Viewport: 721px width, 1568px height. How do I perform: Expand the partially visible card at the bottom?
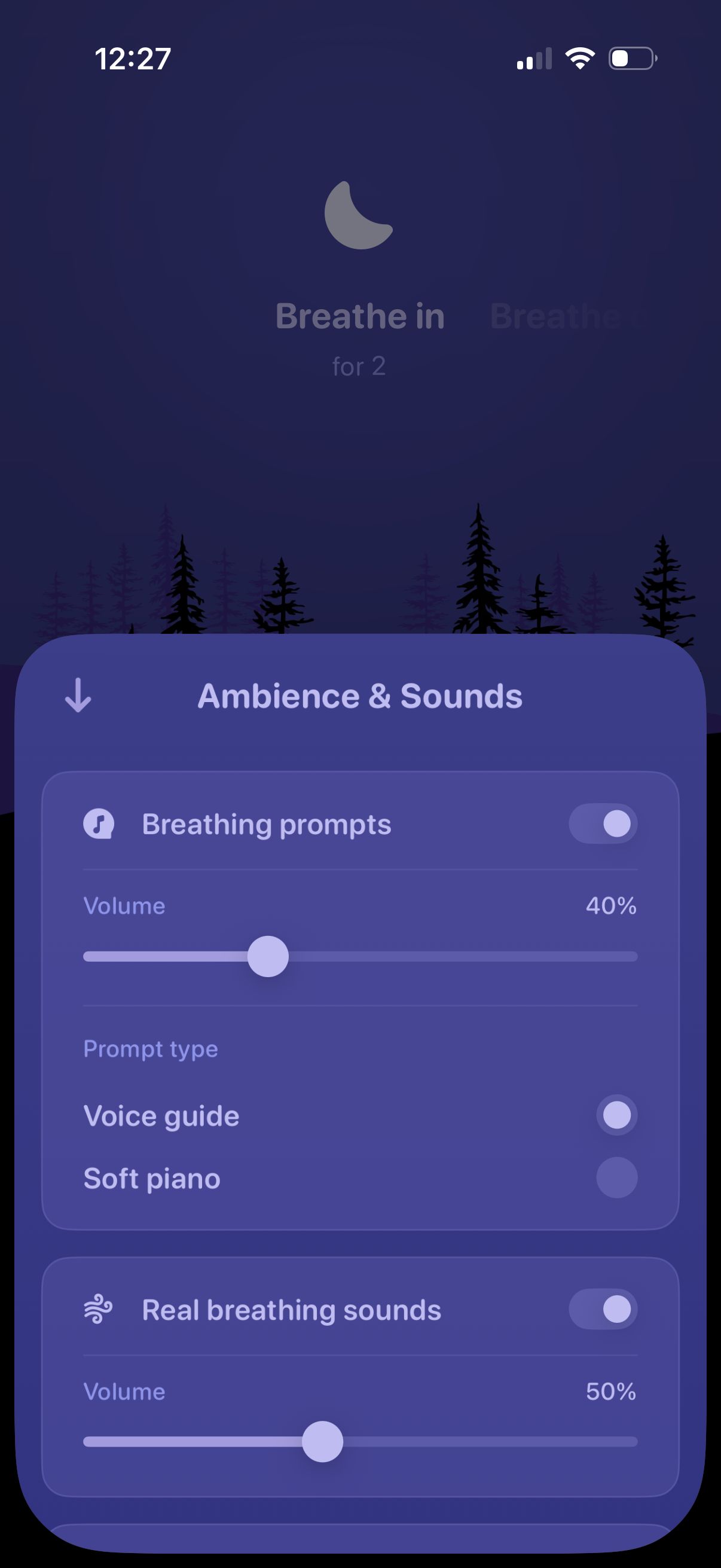(360, 1546)
